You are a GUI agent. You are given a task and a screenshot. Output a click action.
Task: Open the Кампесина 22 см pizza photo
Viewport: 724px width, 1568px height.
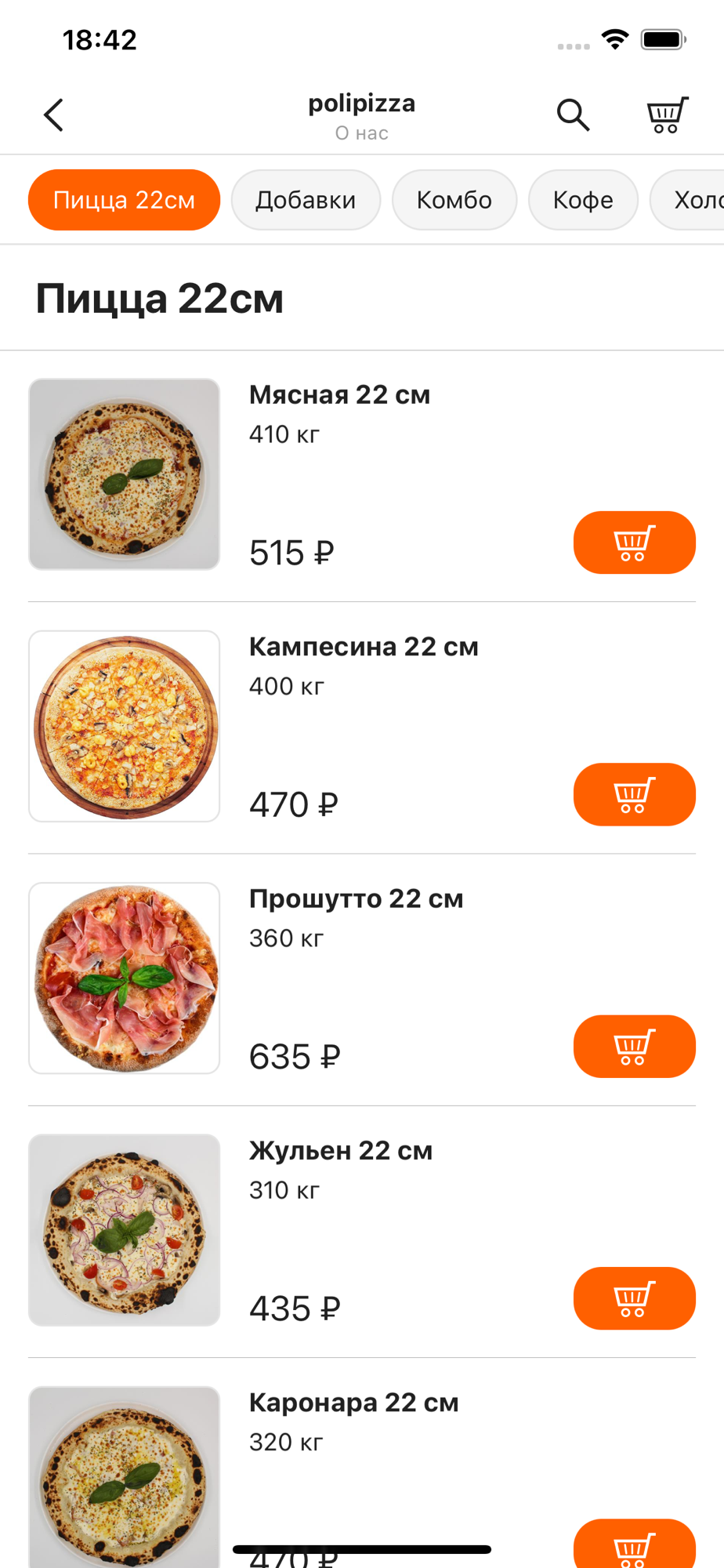click(125, 726)
